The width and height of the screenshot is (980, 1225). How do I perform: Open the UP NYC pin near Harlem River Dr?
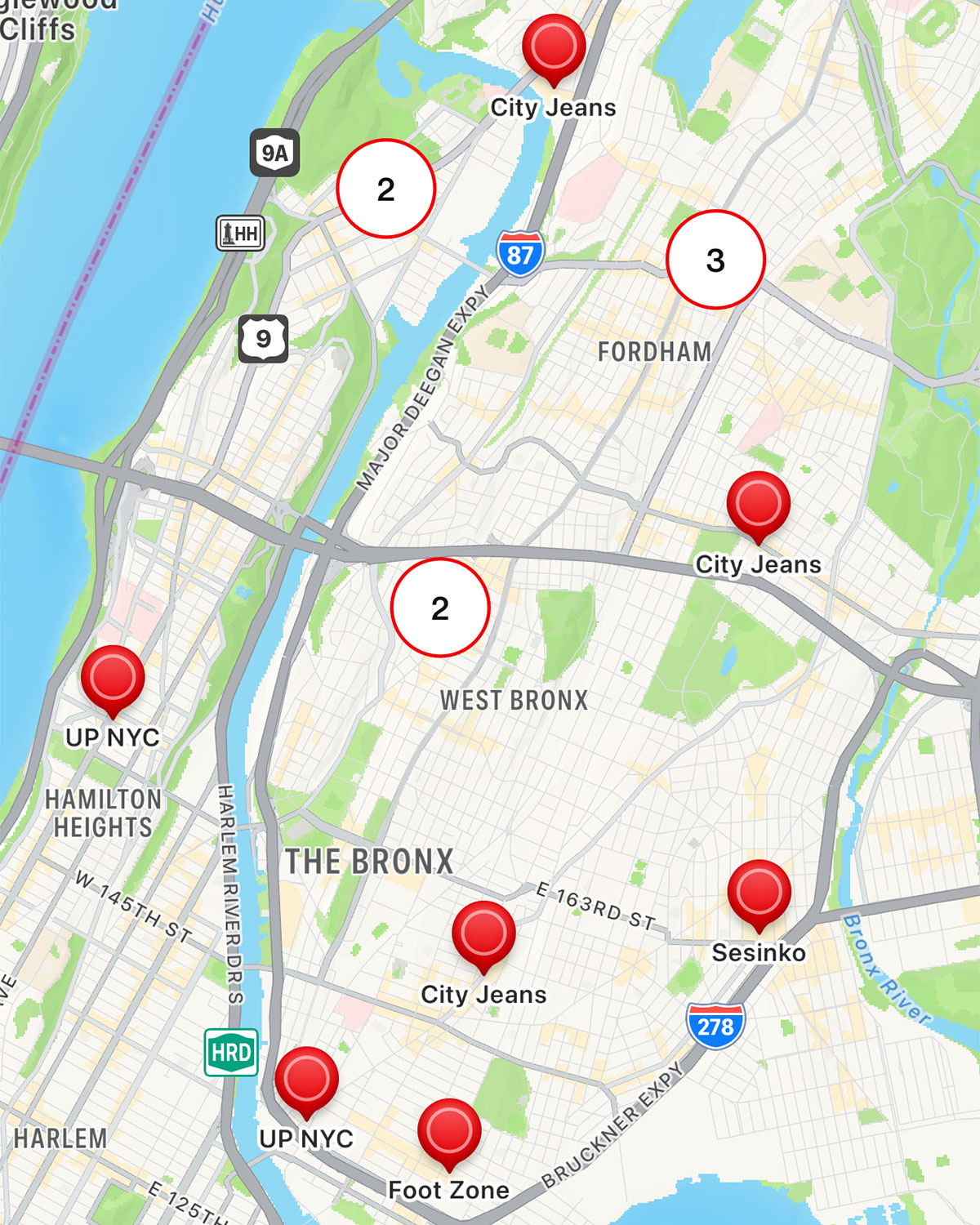tap(306, 1079)
